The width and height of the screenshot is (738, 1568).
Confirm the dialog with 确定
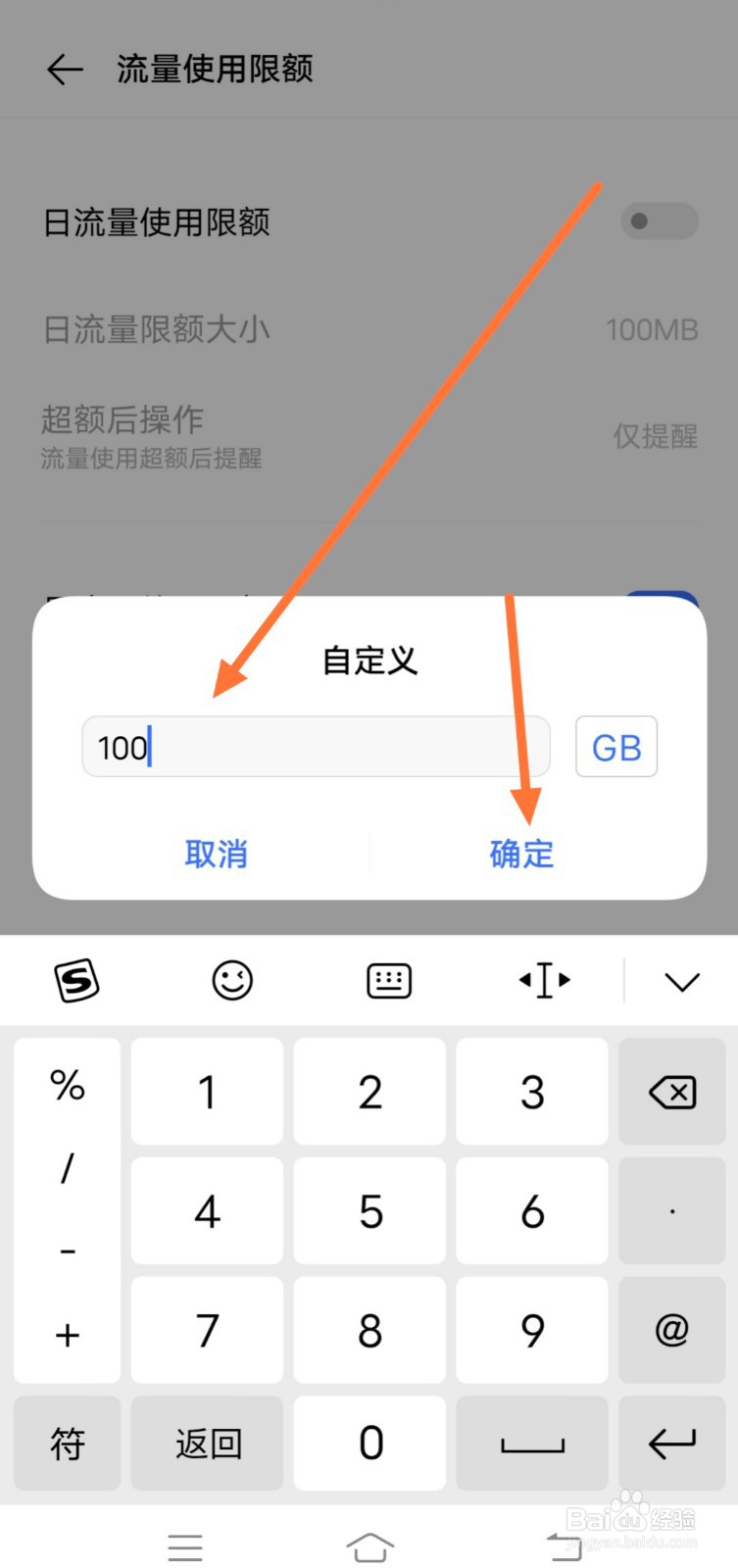click(x=520, y=854)
